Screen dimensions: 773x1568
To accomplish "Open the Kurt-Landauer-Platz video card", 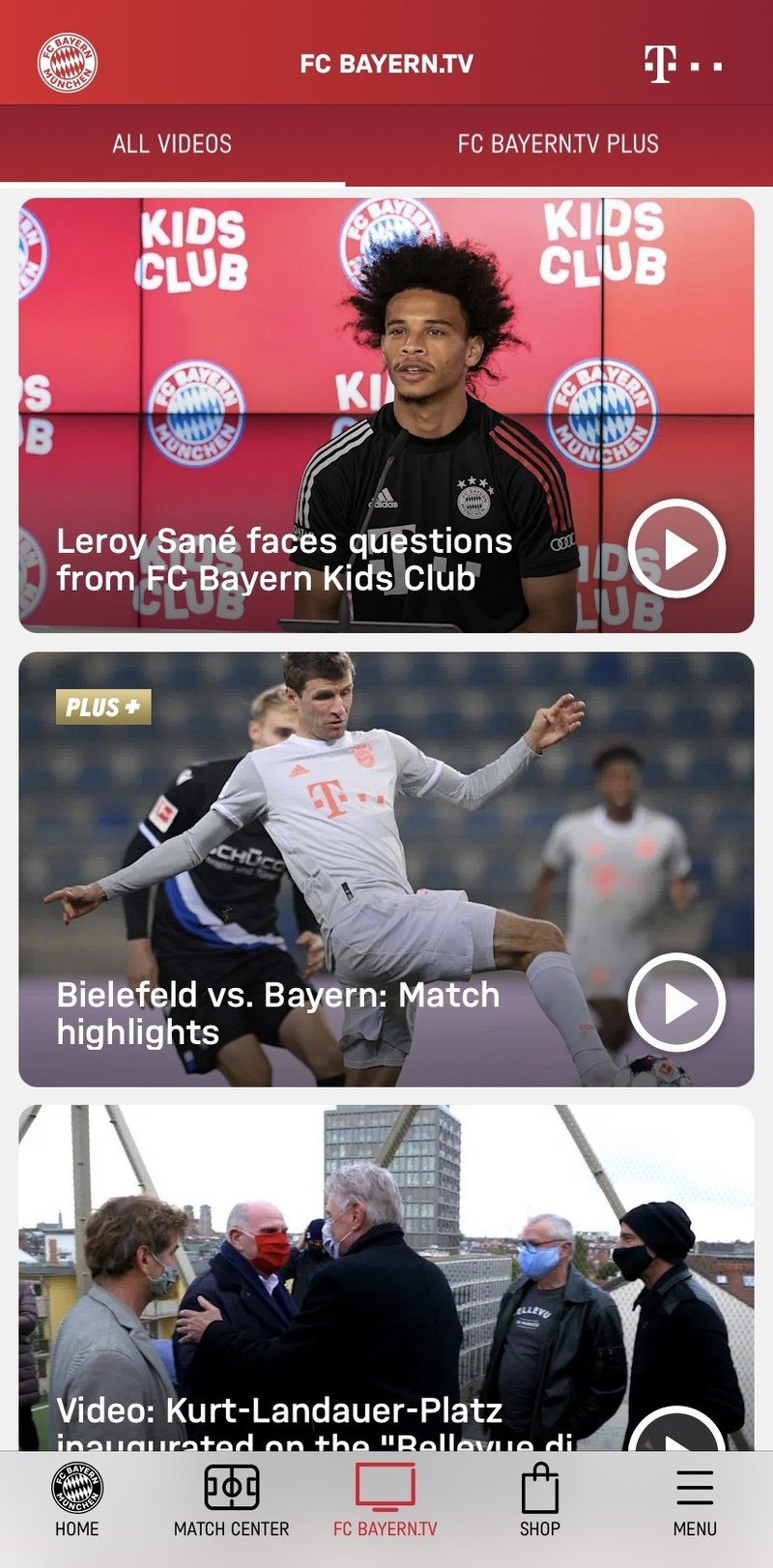I will (x=386, y=1276).
